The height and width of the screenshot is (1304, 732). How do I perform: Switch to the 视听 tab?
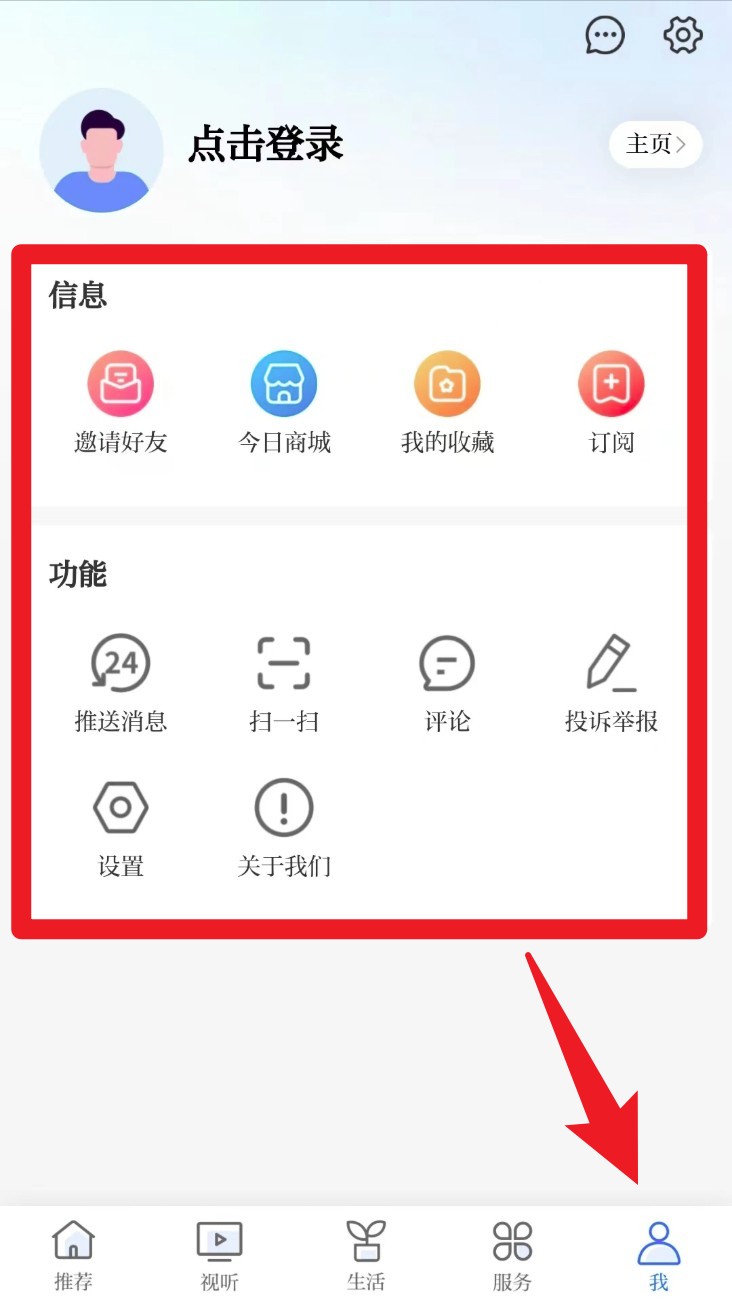[219, 1255]
